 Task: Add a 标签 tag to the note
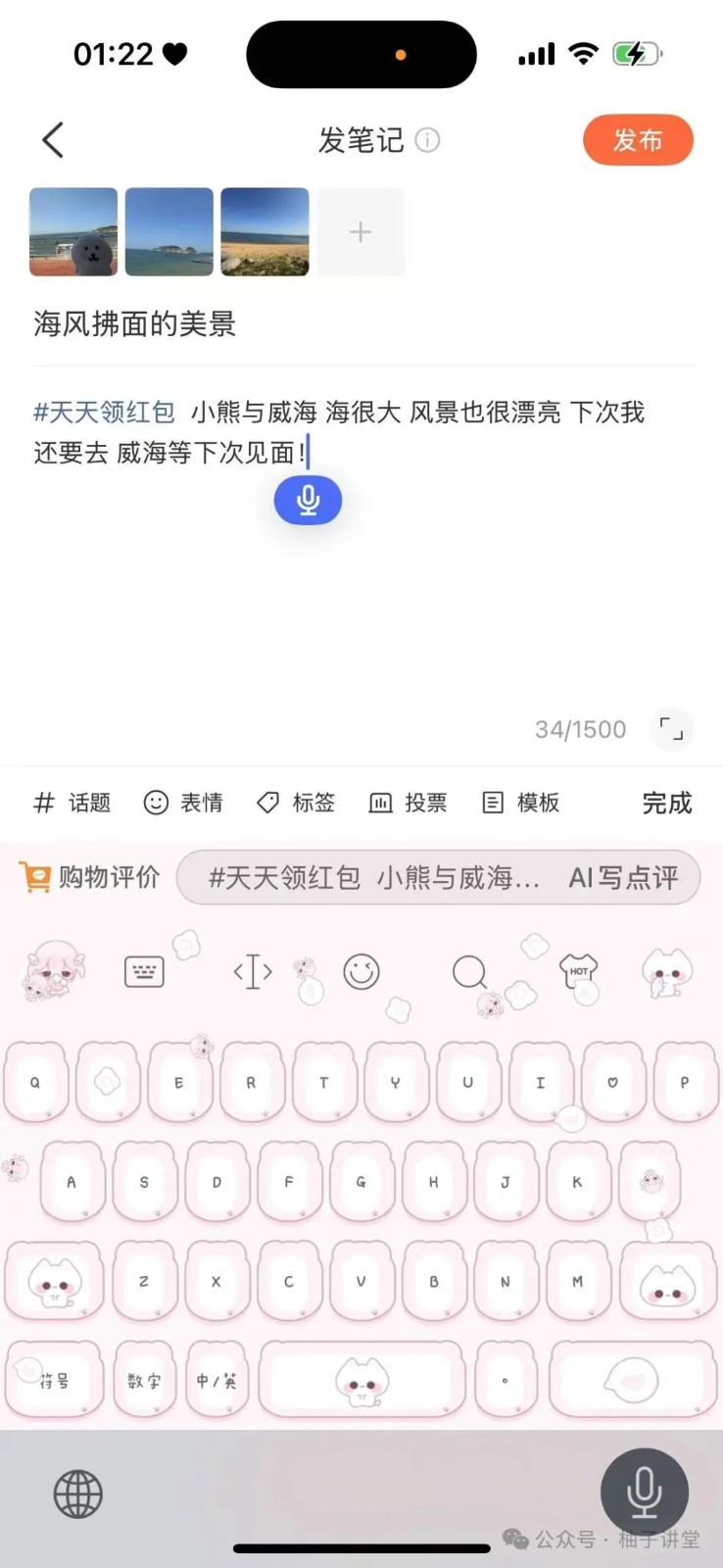click(x=296, y=803)
